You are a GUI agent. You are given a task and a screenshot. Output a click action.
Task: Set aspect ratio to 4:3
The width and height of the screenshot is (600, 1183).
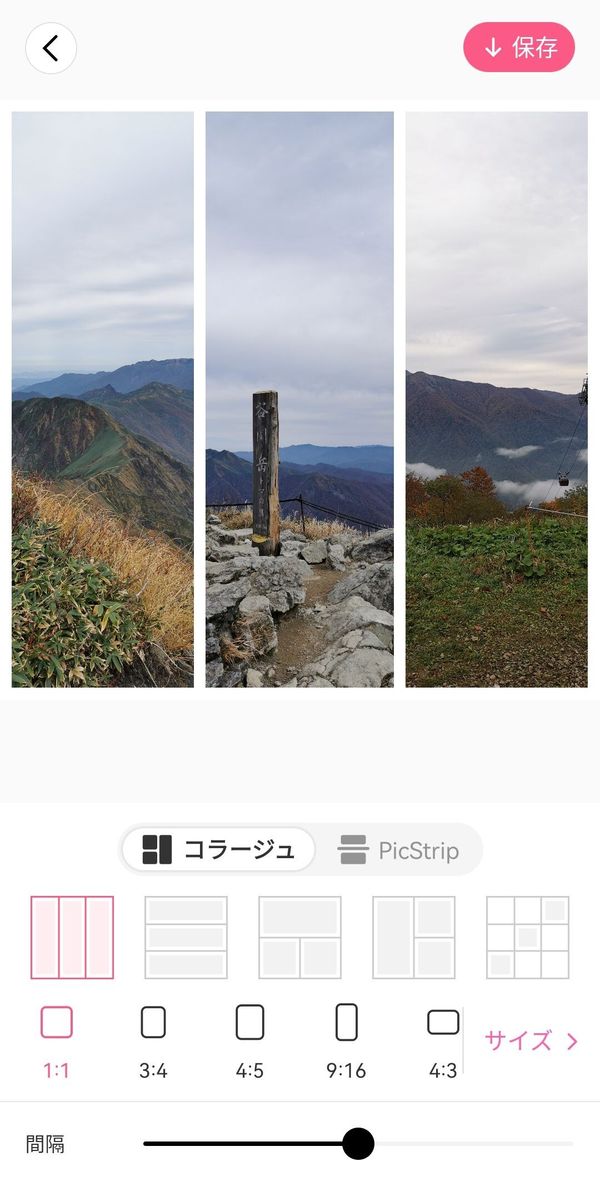(443, 1042)
